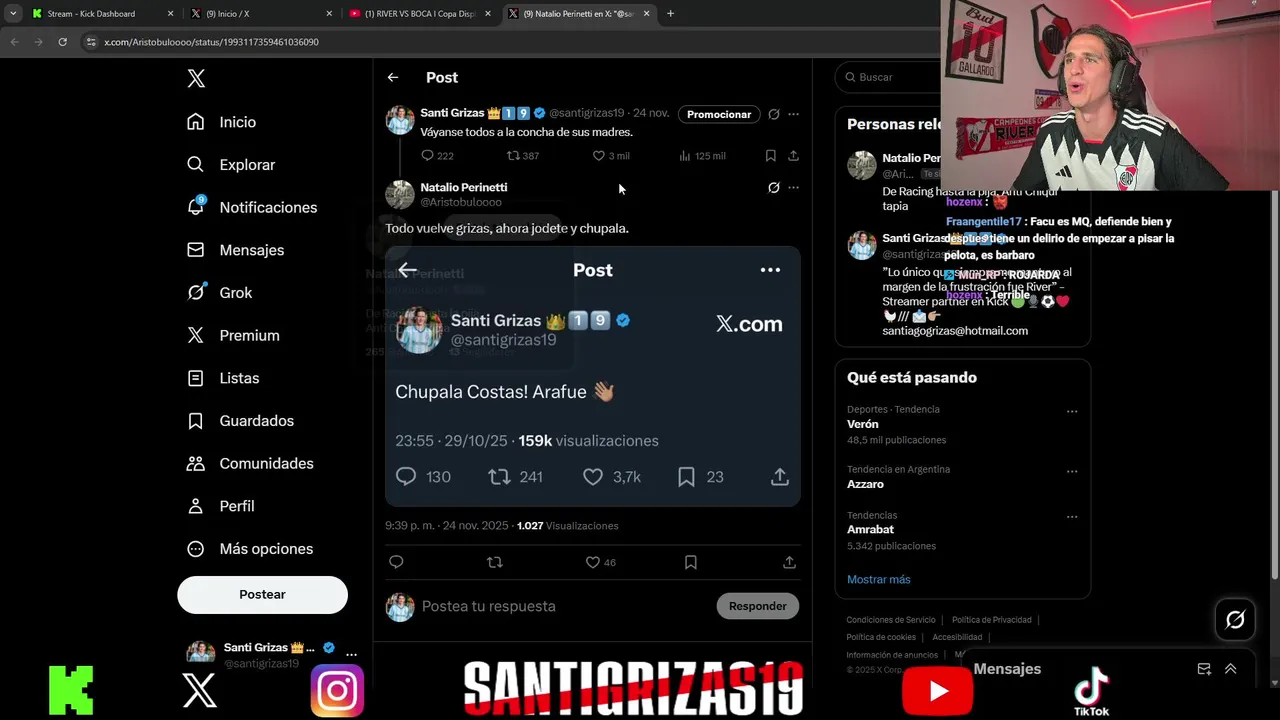Open Notificaciones in the sidebar
1280x720 pixels.
point(267,207)
